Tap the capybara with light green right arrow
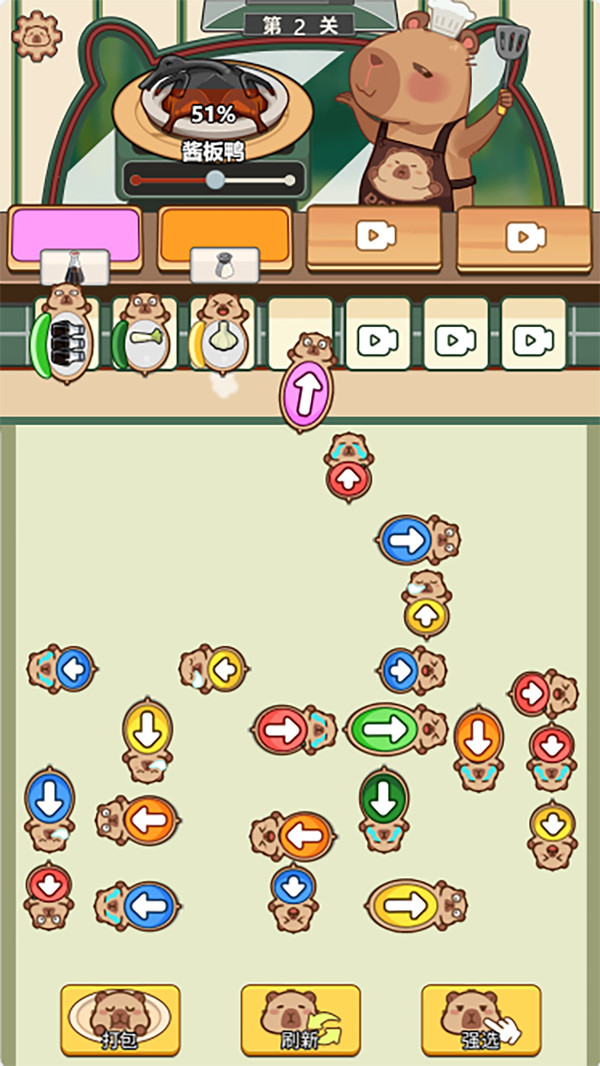The width and height of the screenshot is (600, 1066). coord(397,729)
